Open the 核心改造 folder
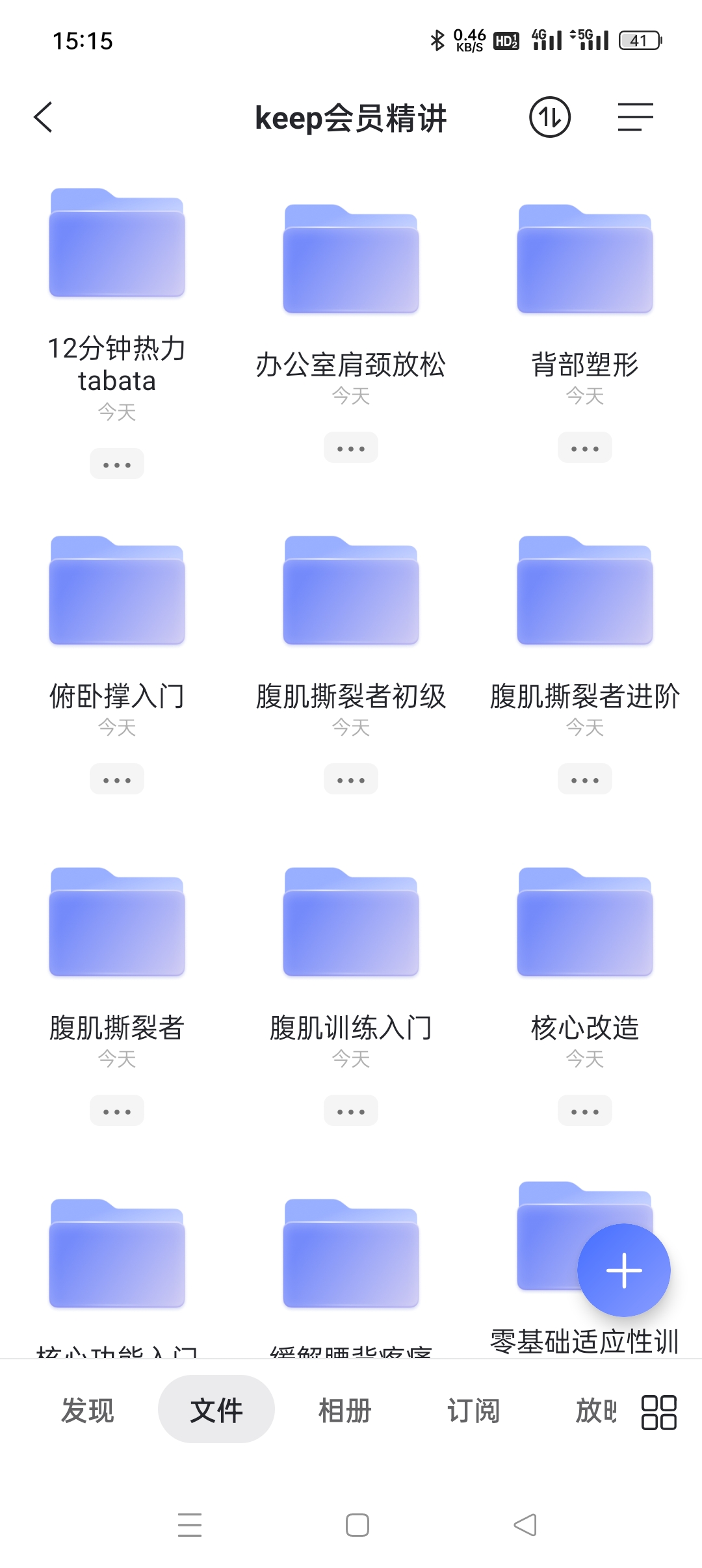The width and height of the screenshot is (702, 1568). (585, 922)
